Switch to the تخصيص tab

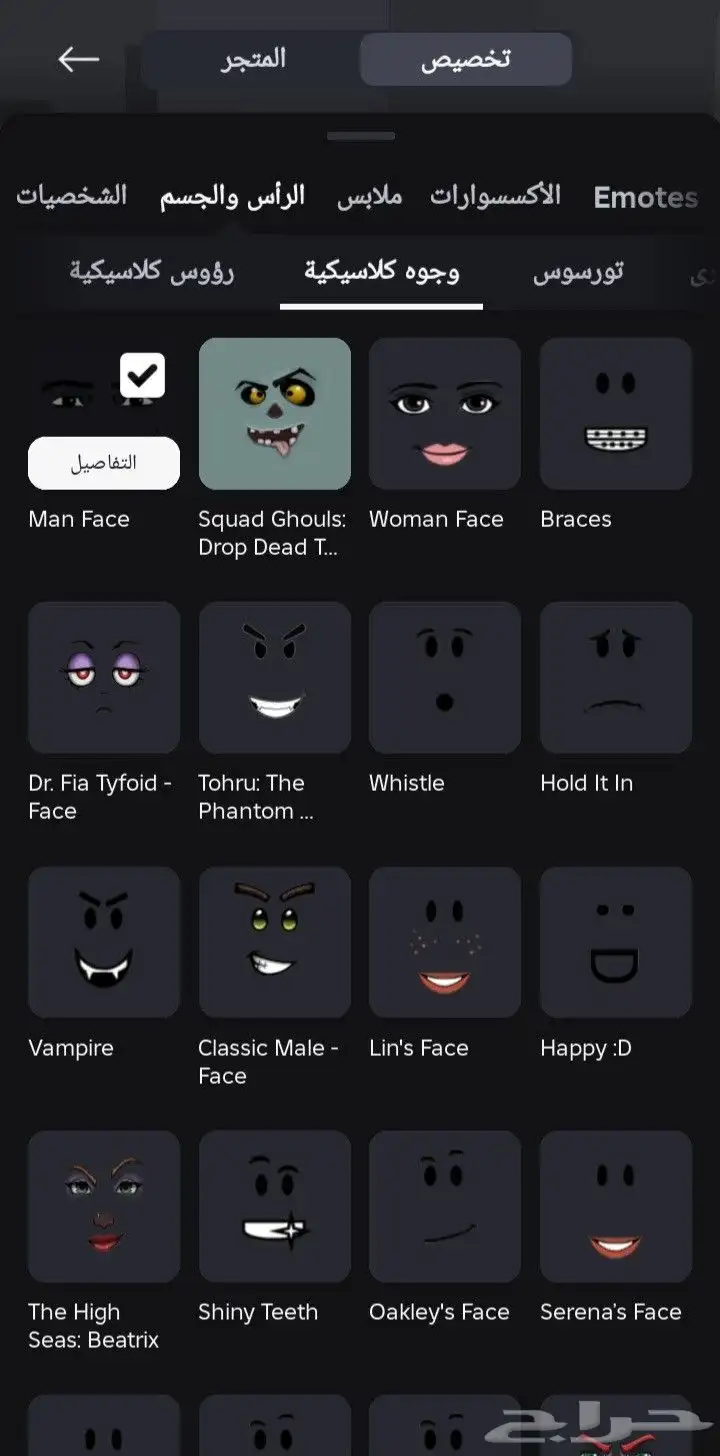point(466,59)
